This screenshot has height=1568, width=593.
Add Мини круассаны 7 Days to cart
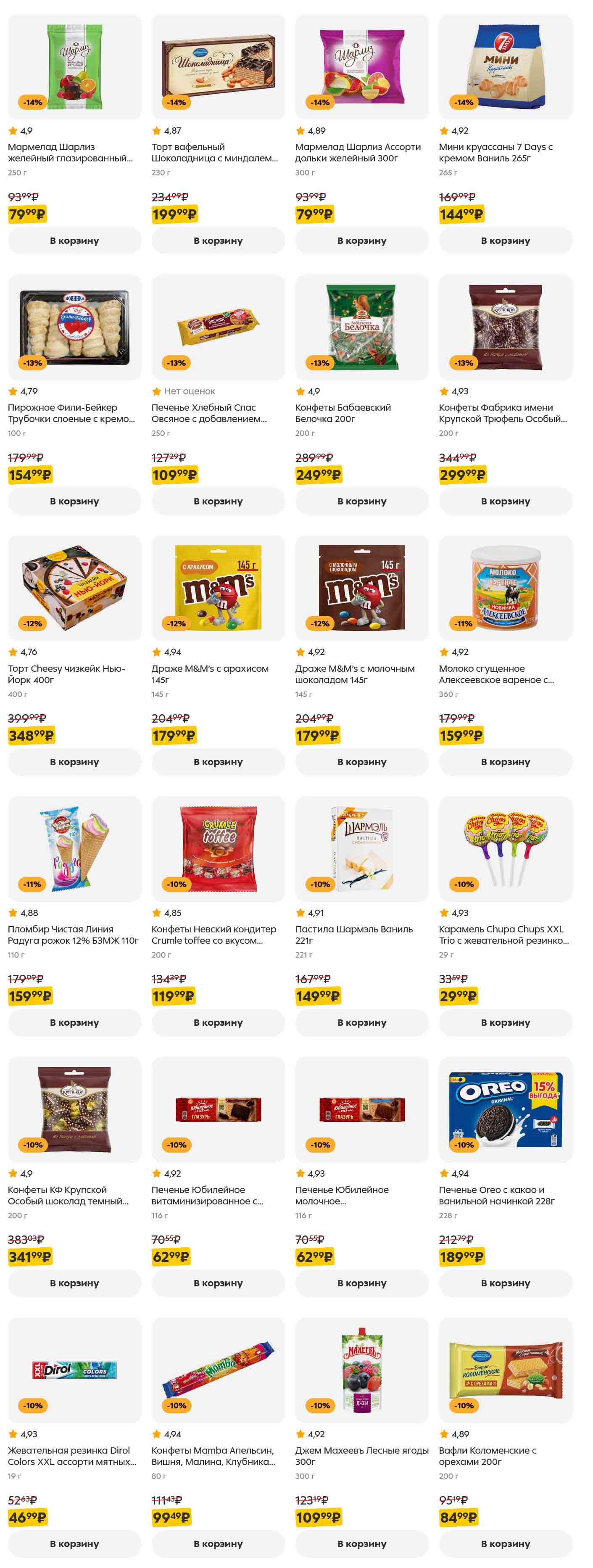click(505, 240)
